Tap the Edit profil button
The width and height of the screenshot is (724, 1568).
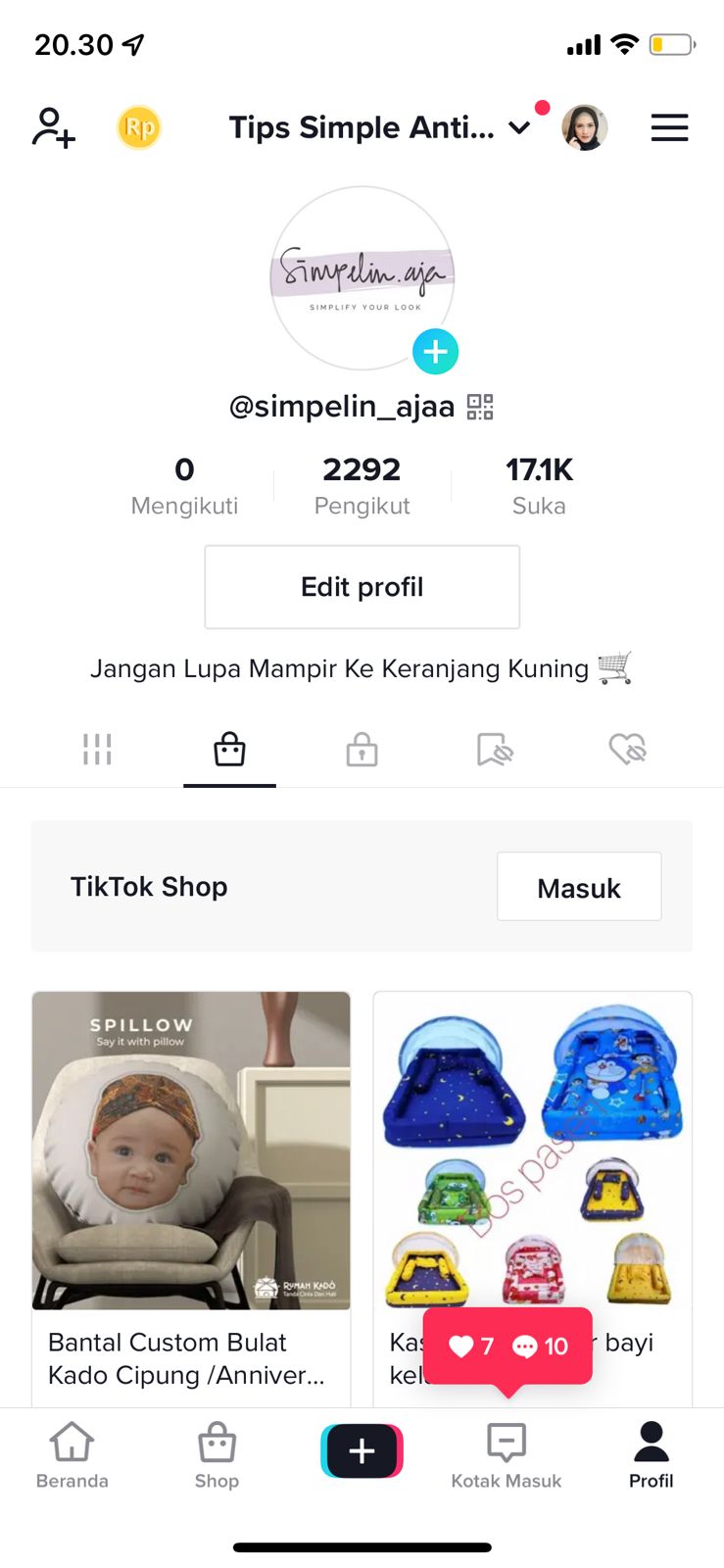(x=362, y=587)
